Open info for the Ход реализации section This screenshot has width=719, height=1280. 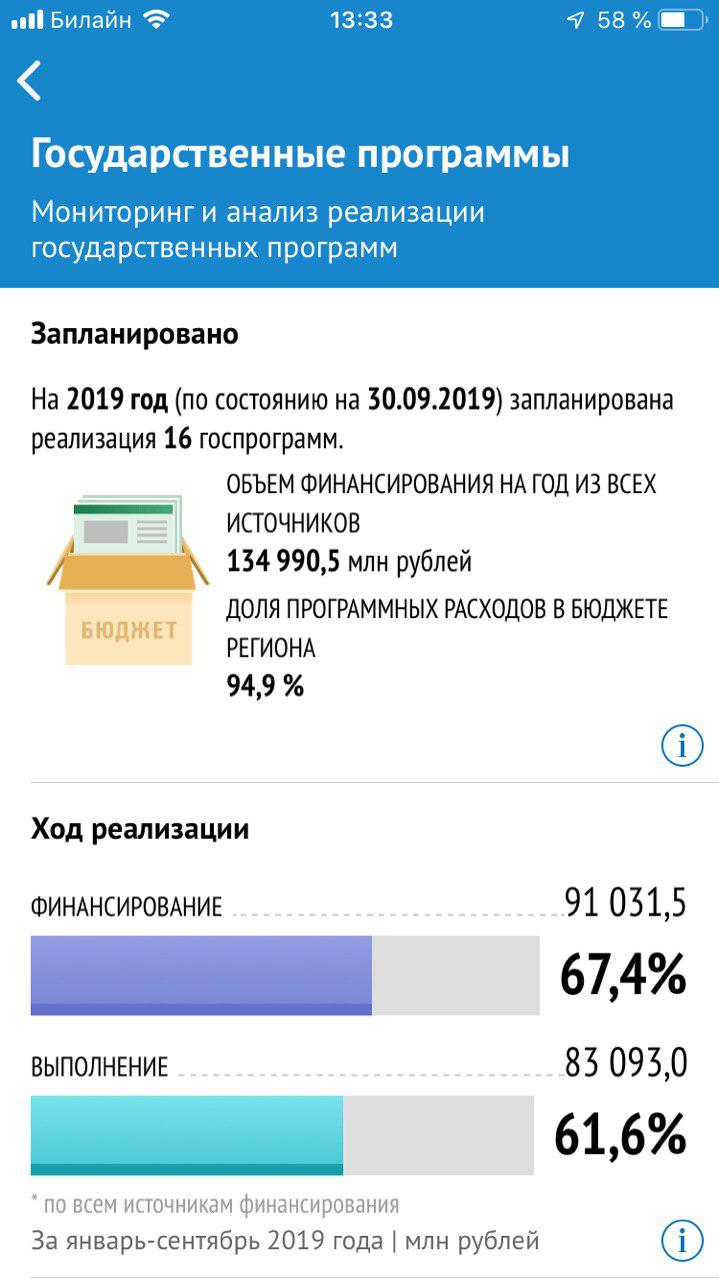coord(682,1240)
